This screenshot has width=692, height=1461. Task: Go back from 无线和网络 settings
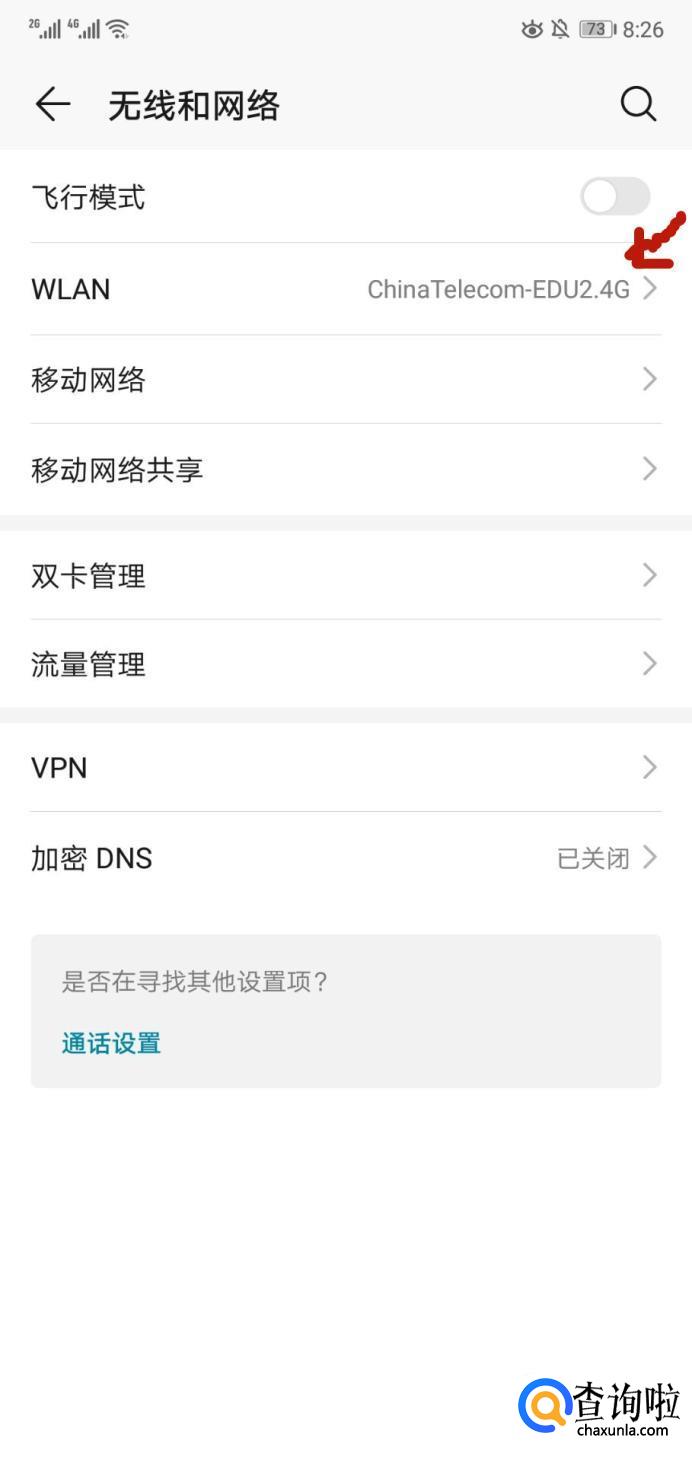coord(53,104)
